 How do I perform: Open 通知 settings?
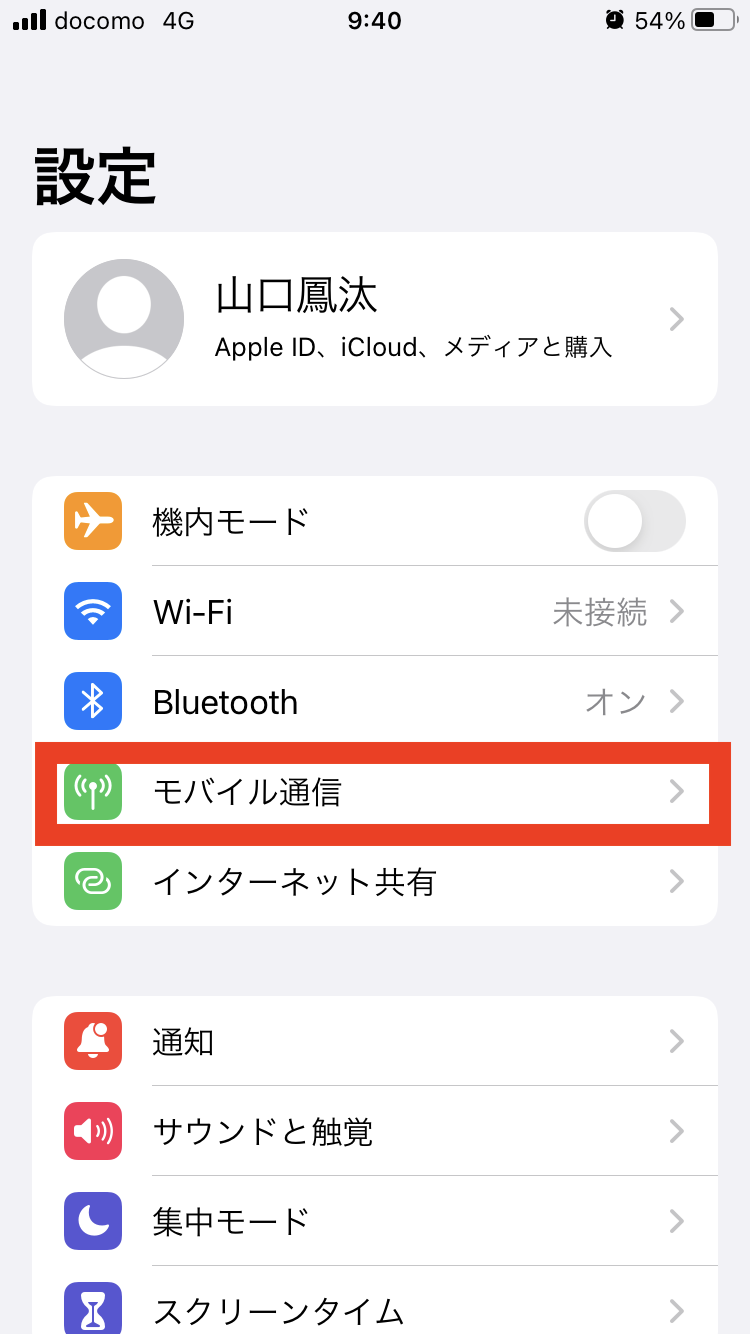pyautogui.click(x=375, y=1042)
